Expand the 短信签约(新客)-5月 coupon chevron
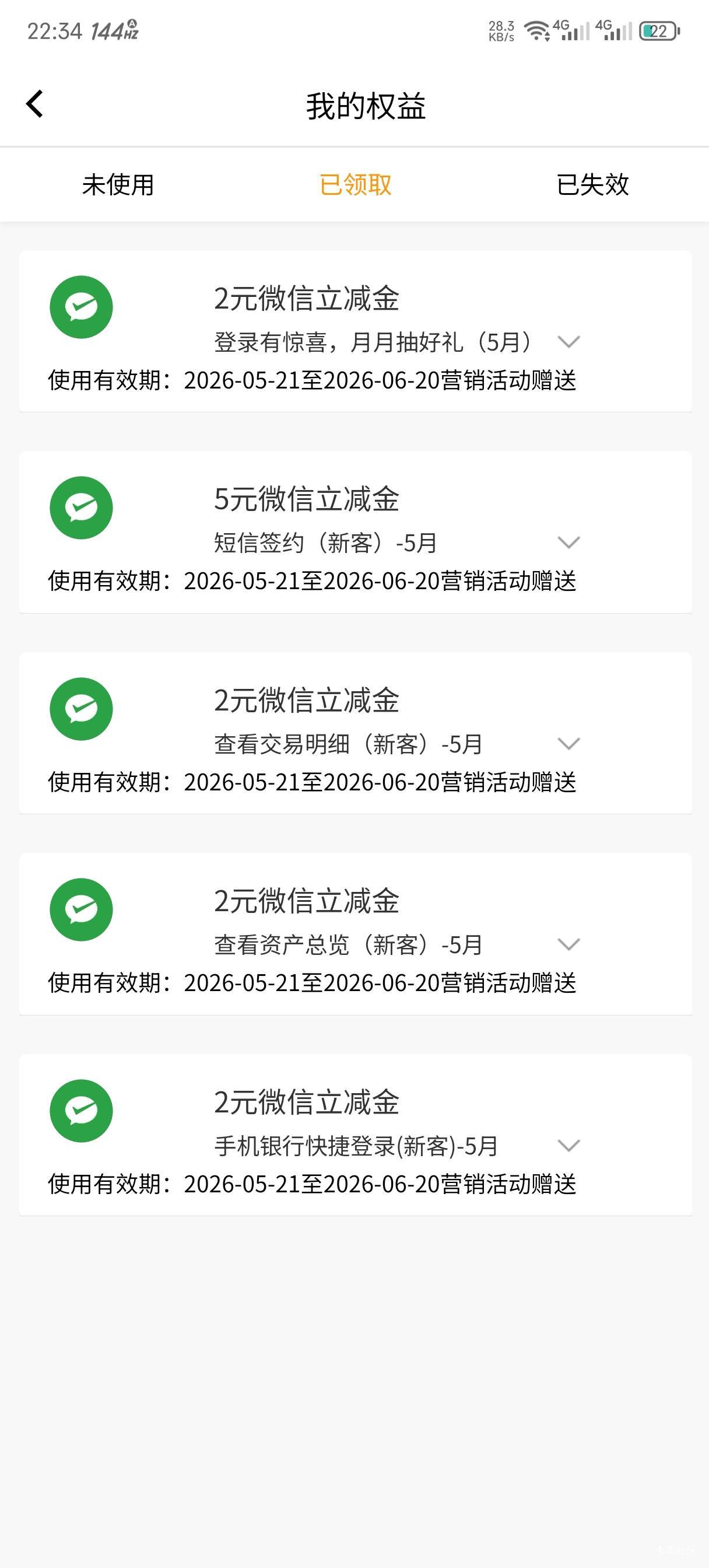The width and height of the screenshot is (709, 1568). [568, 542]
